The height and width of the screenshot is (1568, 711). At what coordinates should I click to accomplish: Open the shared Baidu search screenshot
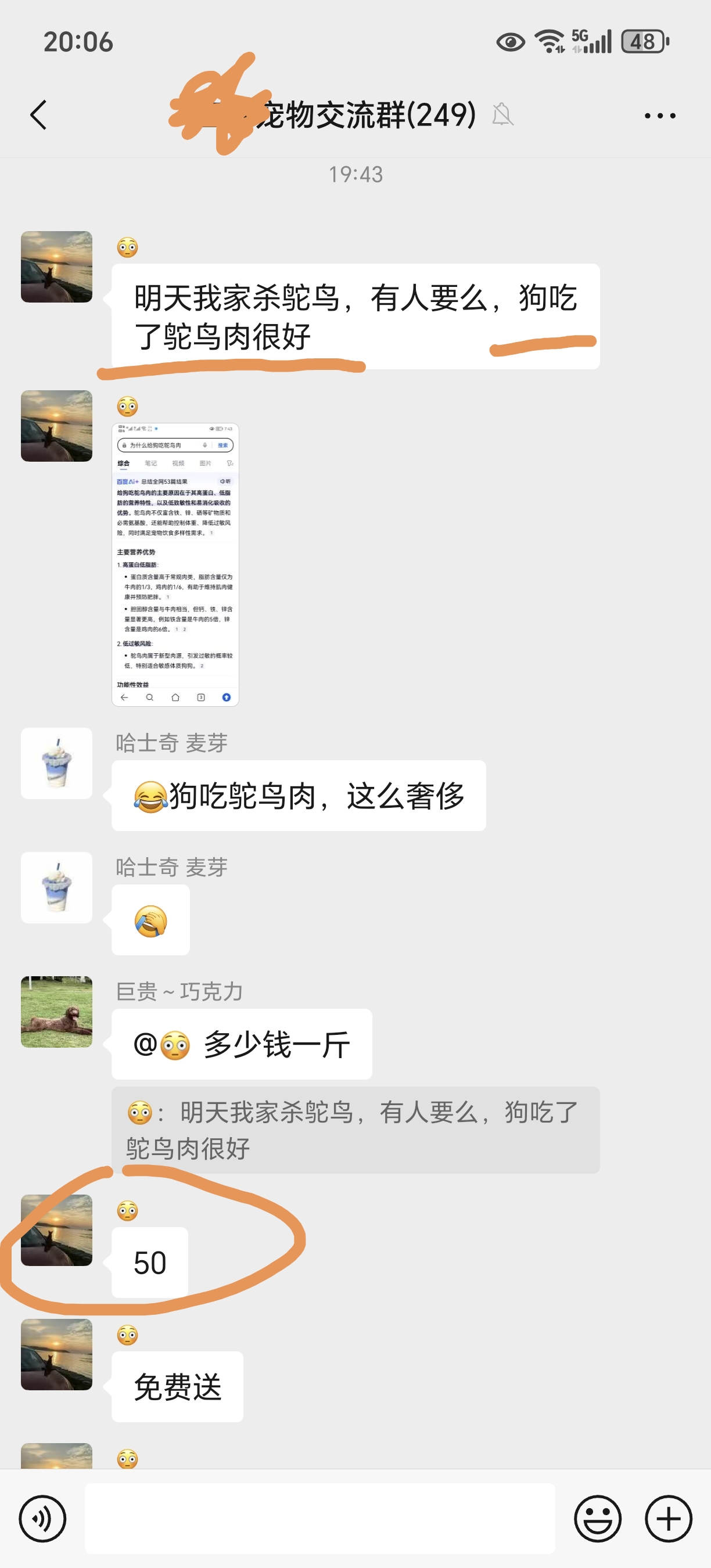(x=175, y=564)
